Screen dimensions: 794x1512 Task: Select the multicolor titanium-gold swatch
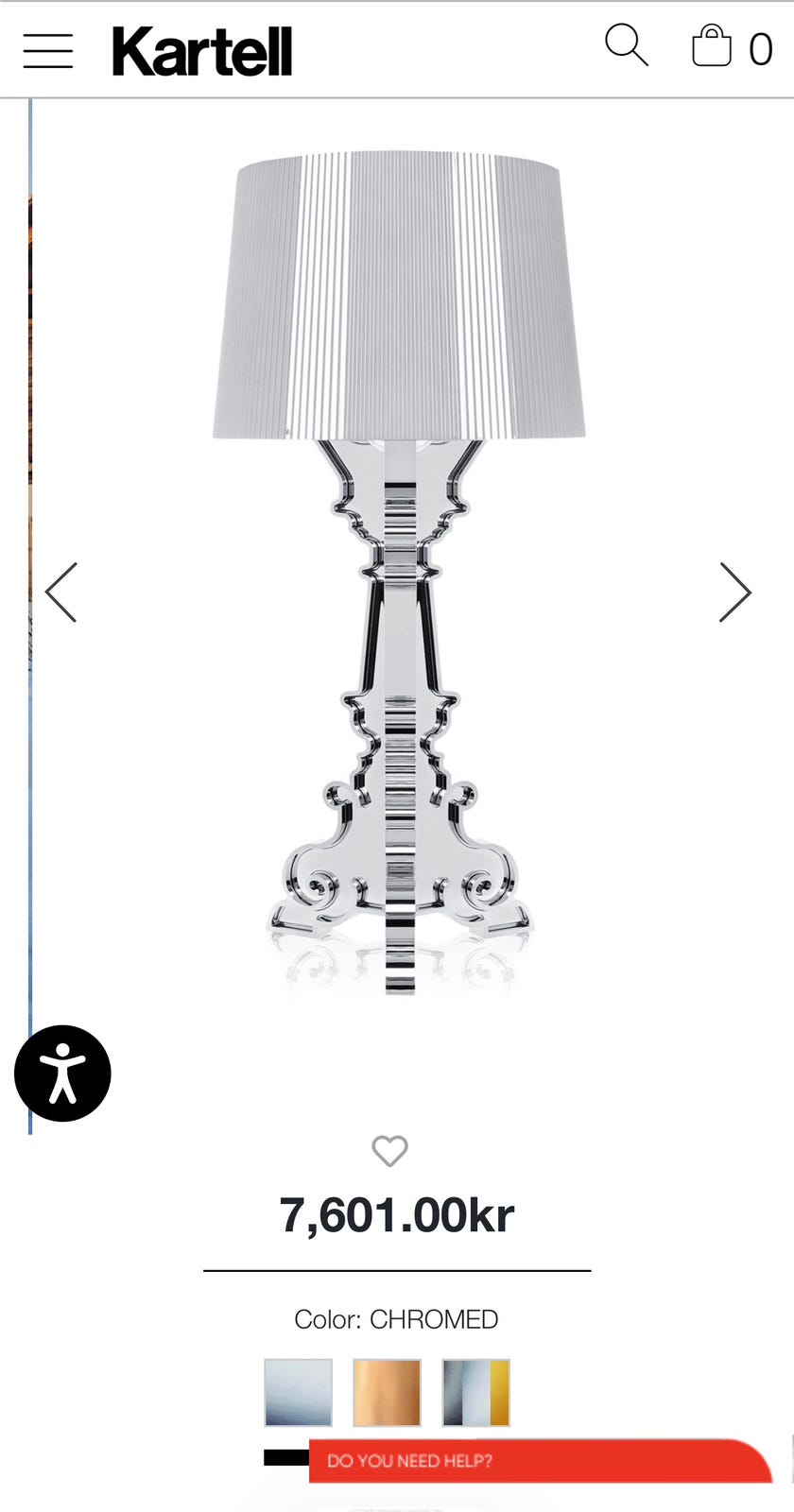[x=475, y=1392]
